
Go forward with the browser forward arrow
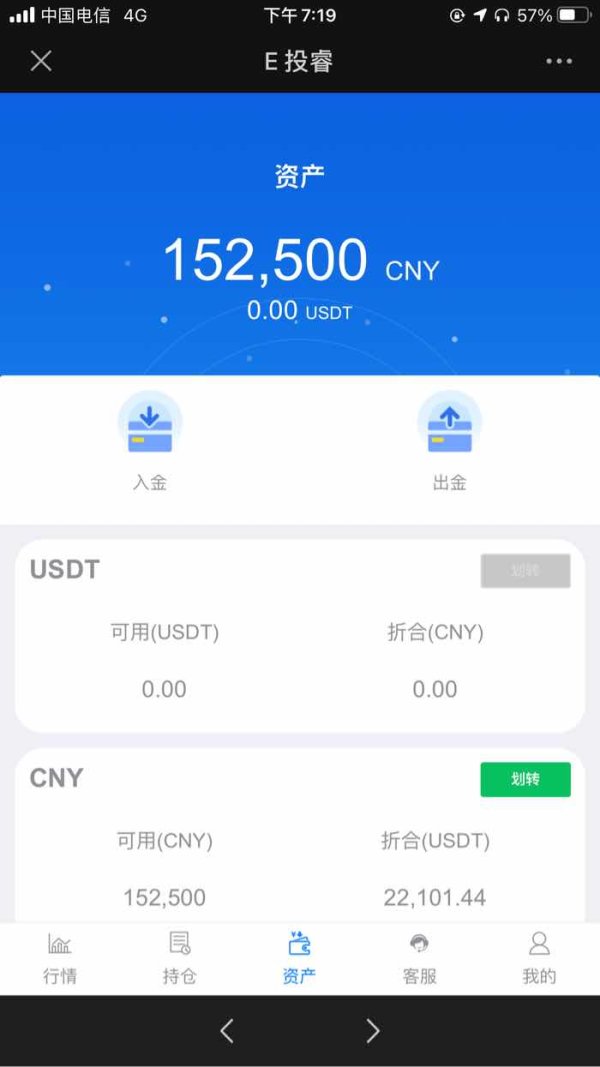pos(373,1031)
